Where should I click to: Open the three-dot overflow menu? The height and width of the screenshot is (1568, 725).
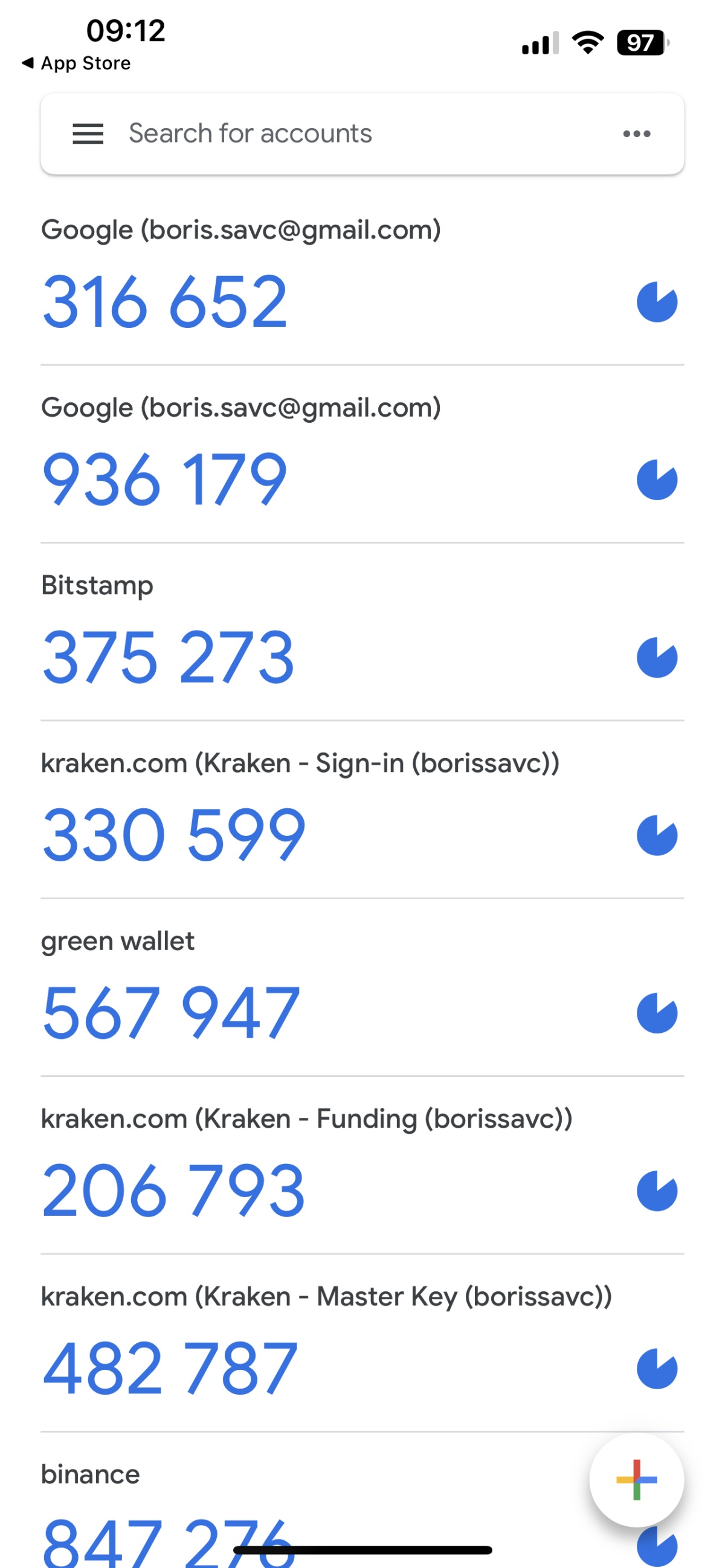click(x=637, y=133)
